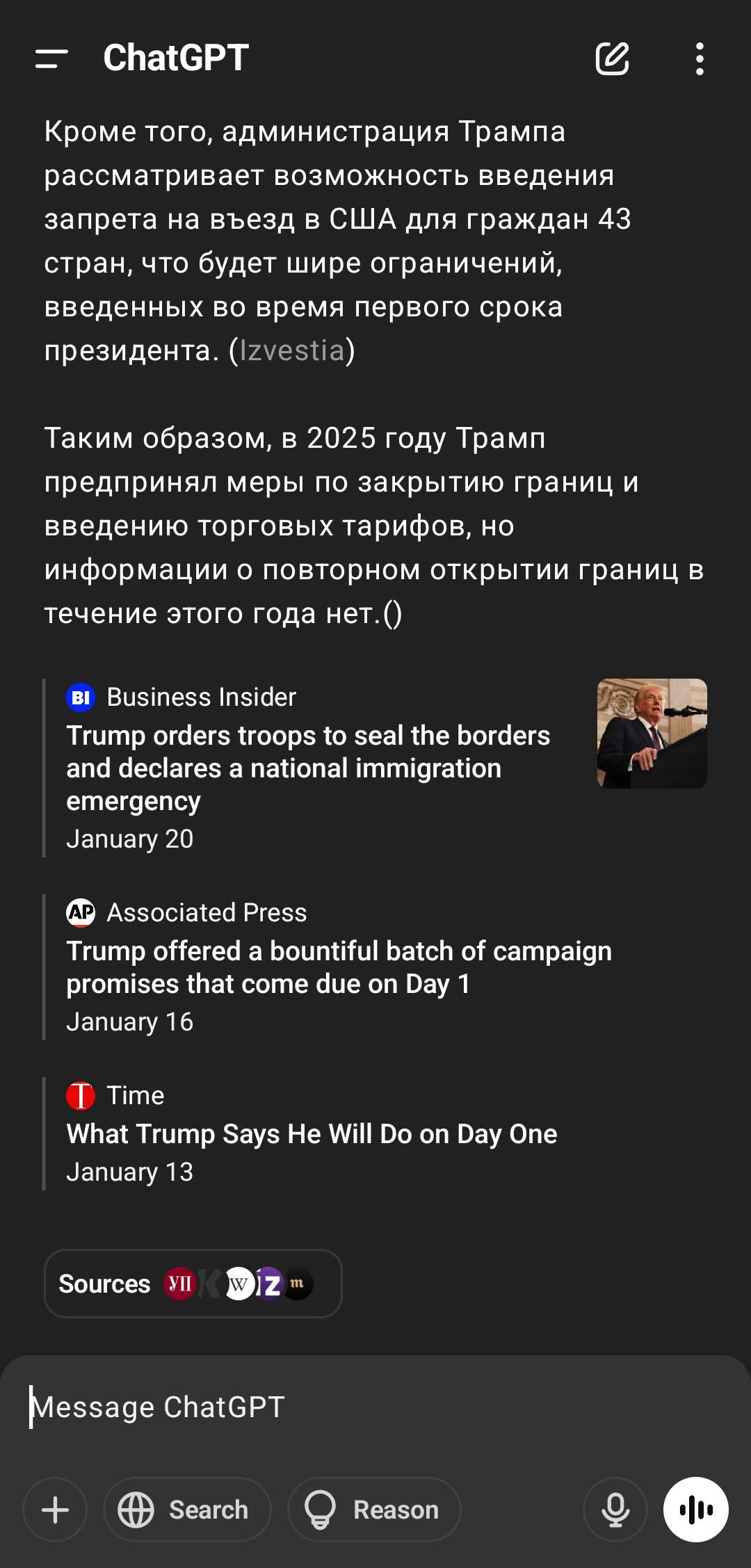Focus the Message ChatGPT field

[x=375, y=1407]
